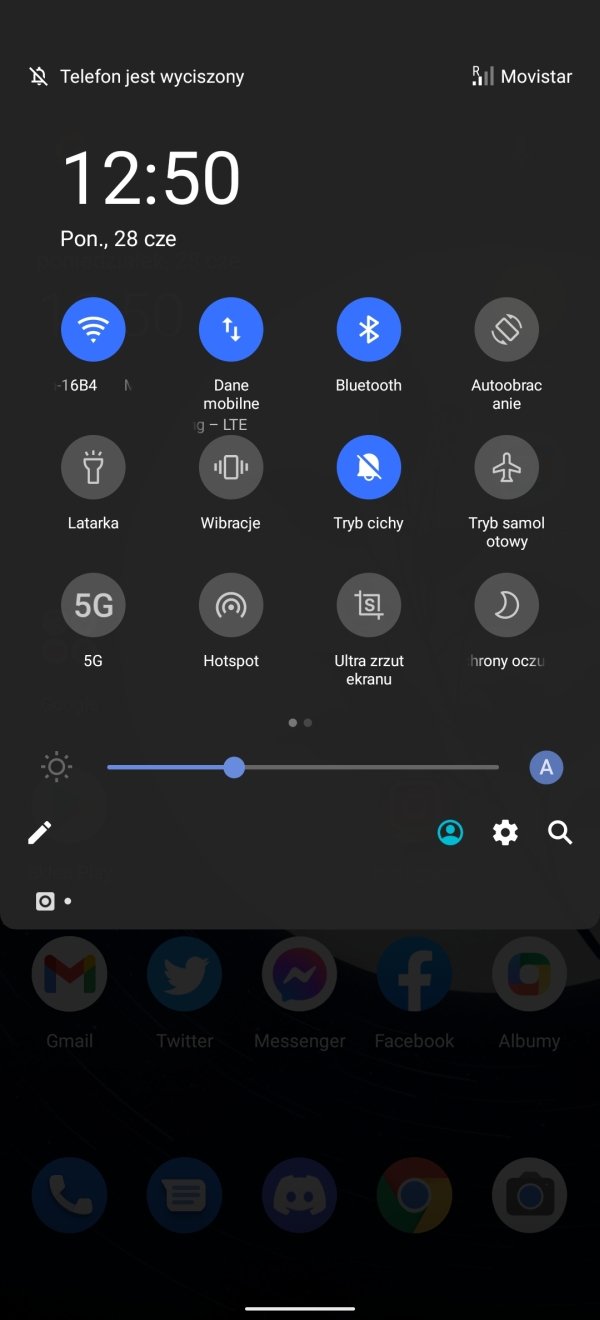Start Ultra zrzut ekranu
Image resolution: width=600 pixels, height=1320 pixels.
(x=369, y=605)
